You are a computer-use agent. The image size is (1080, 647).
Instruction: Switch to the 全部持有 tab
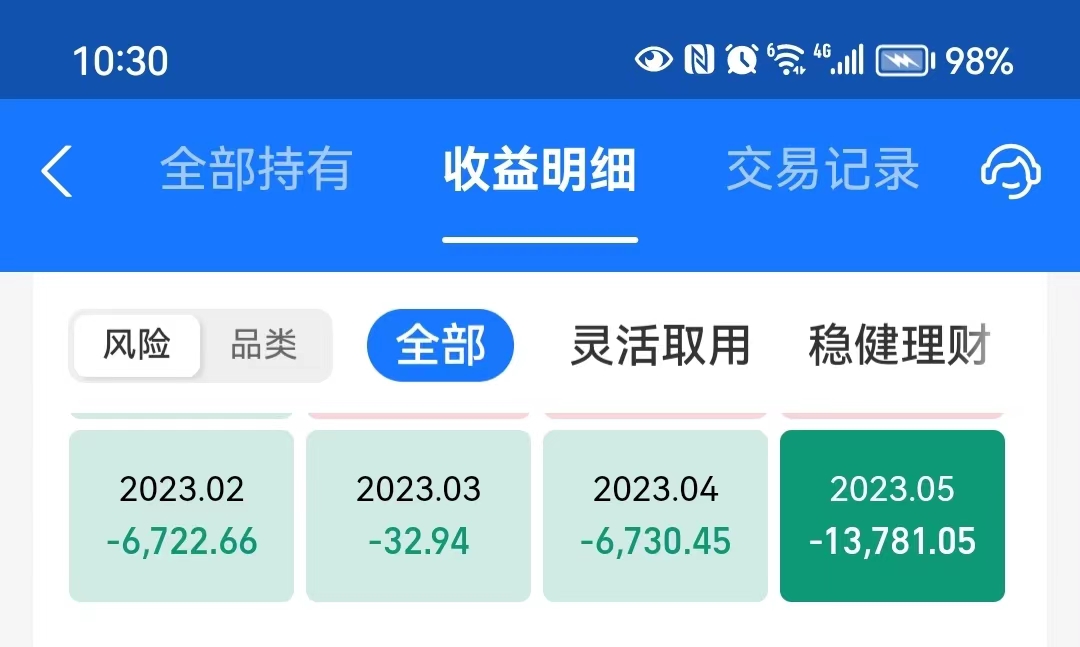click(x=256, y=170)
